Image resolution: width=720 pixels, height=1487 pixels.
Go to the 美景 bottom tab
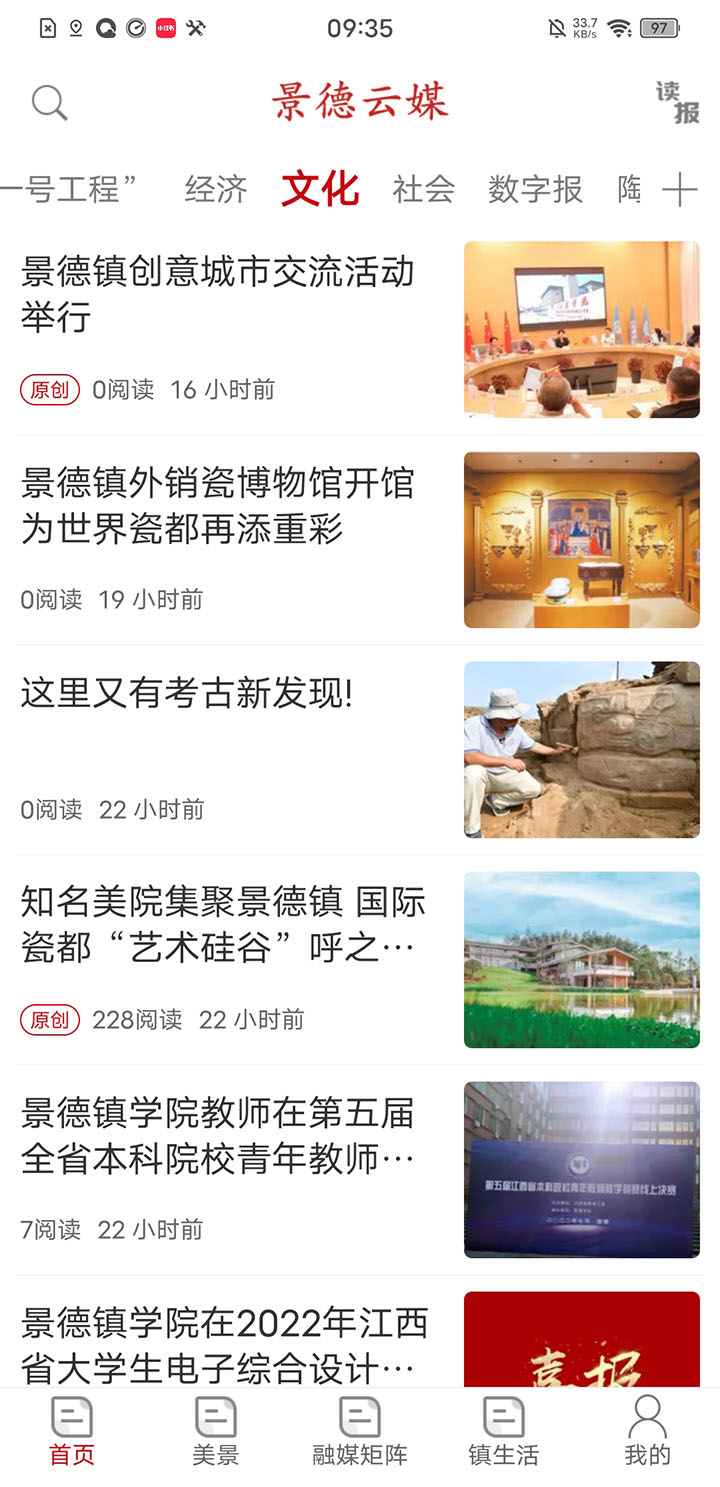click(216, 1432)
